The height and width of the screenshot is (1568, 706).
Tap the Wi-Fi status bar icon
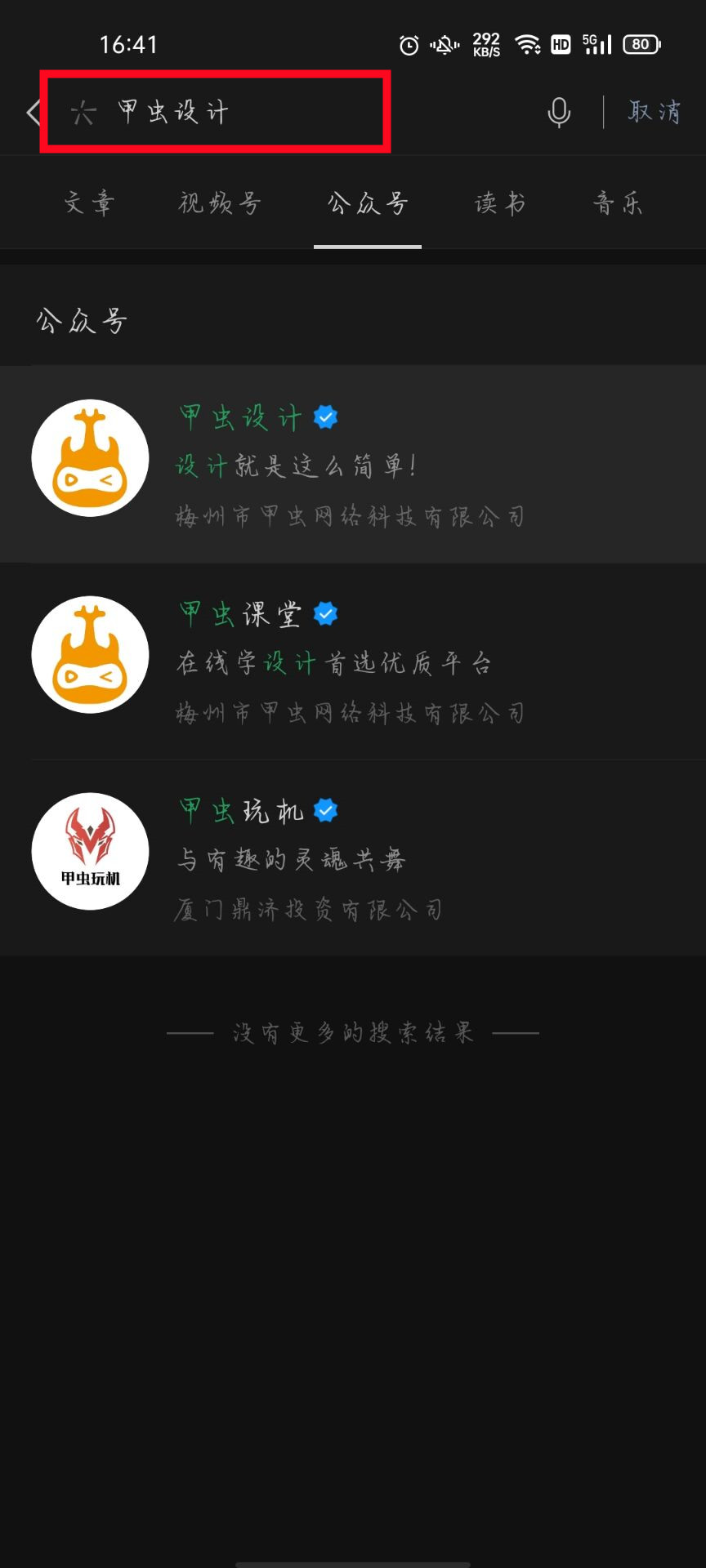pos(527,44)
